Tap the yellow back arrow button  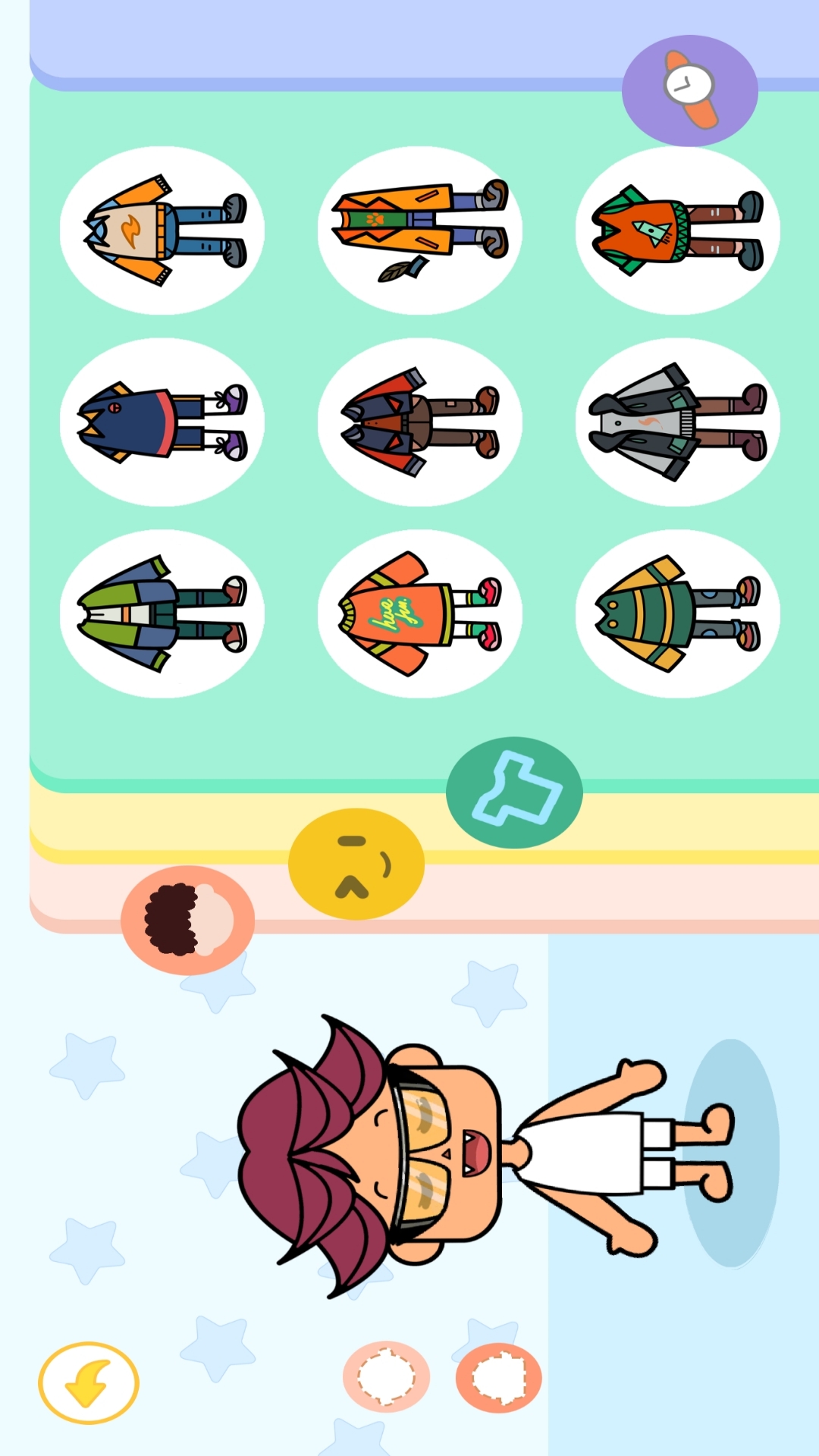pyautogui.click(x=89, y=1382)
